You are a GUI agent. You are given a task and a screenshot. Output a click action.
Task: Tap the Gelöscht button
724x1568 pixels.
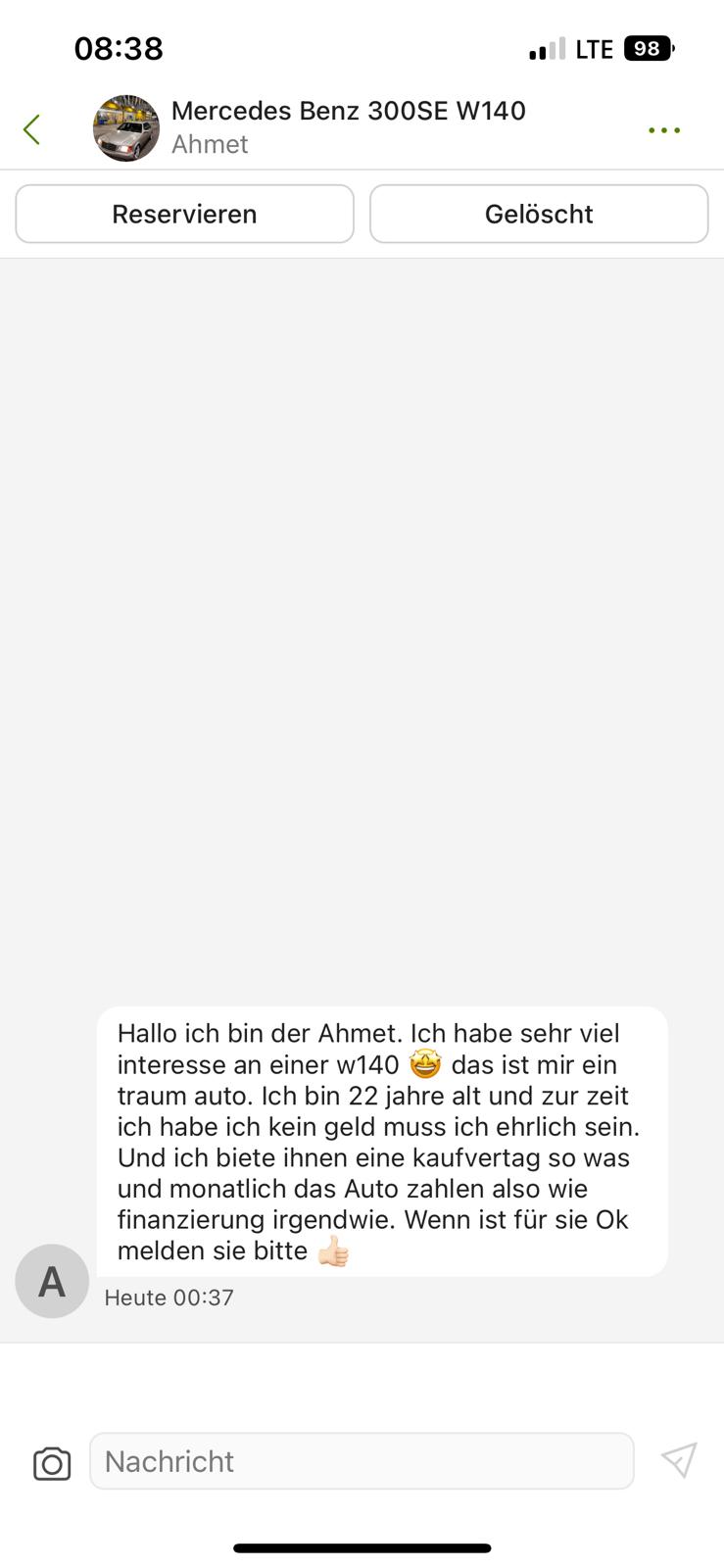[539, 214]
